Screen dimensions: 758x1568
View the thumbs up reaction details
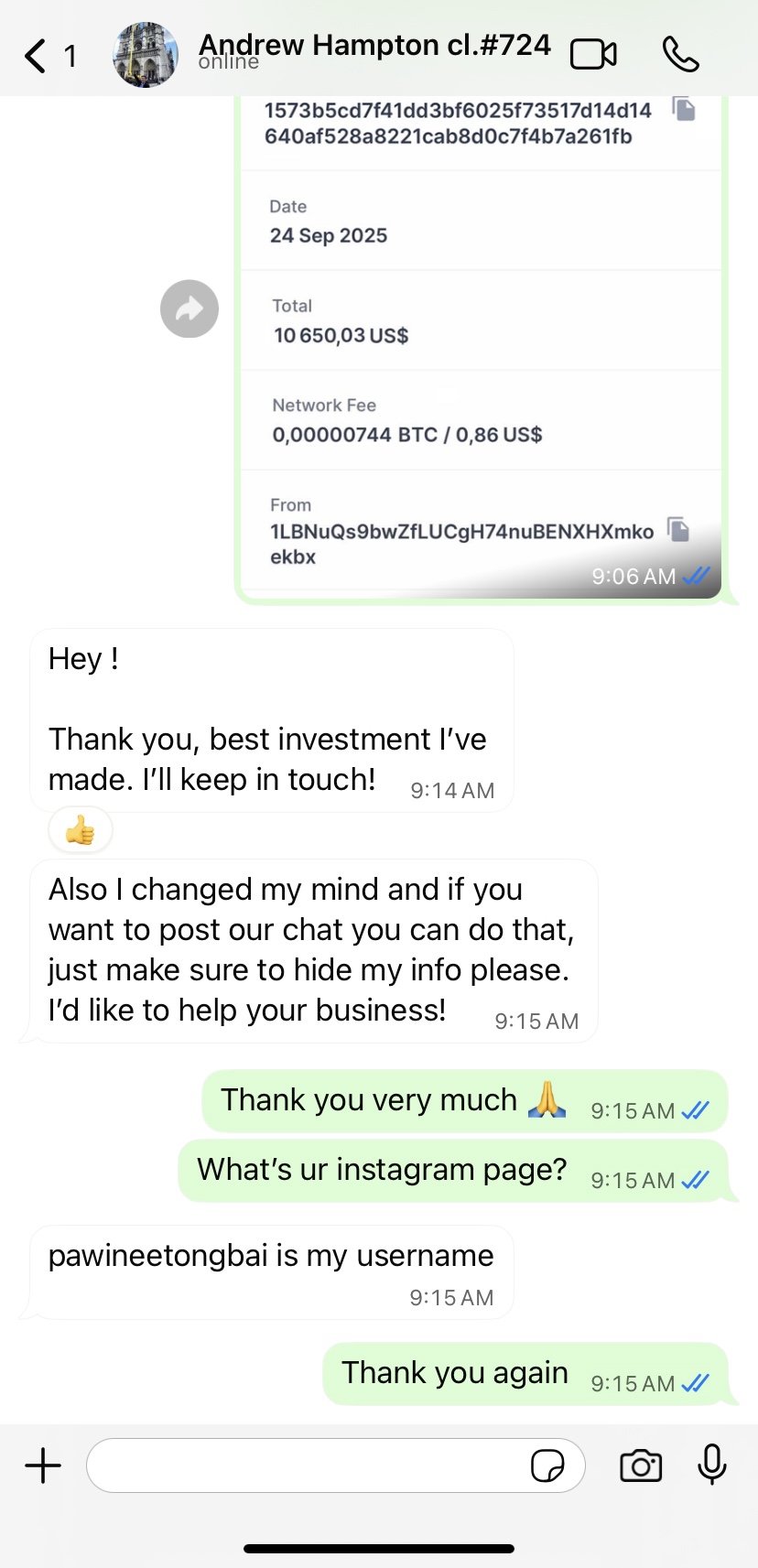[x=81, y=831]
